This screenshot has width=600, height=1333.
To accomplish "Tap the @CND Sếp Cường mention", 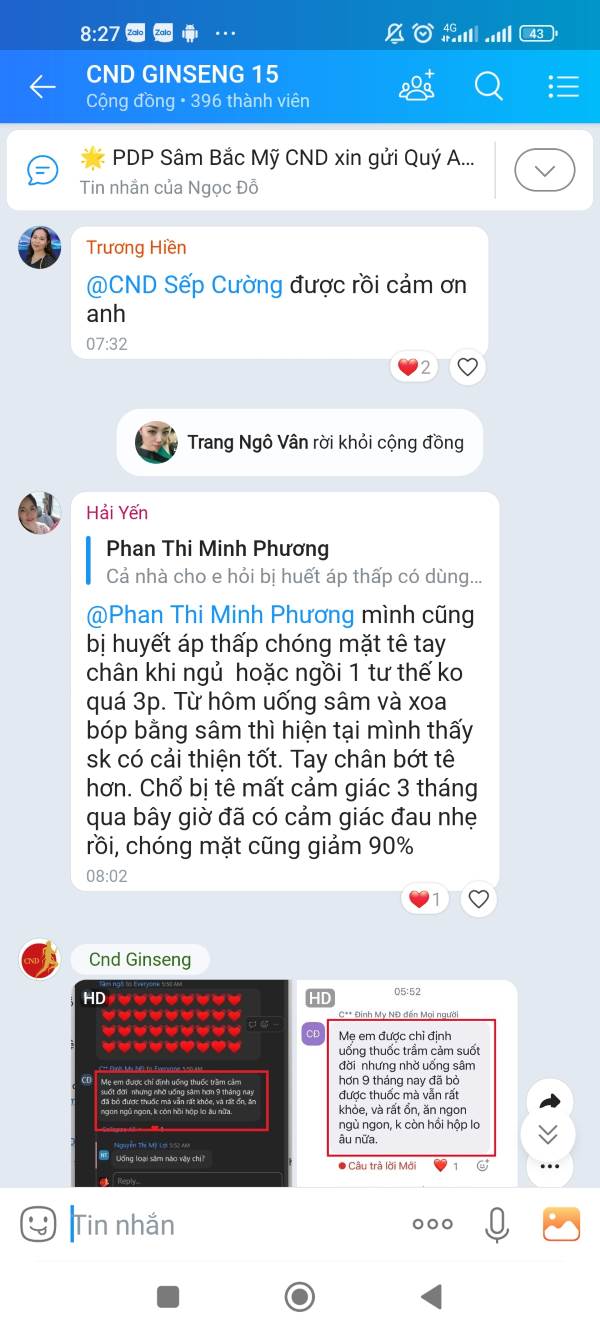I will 185,285.
